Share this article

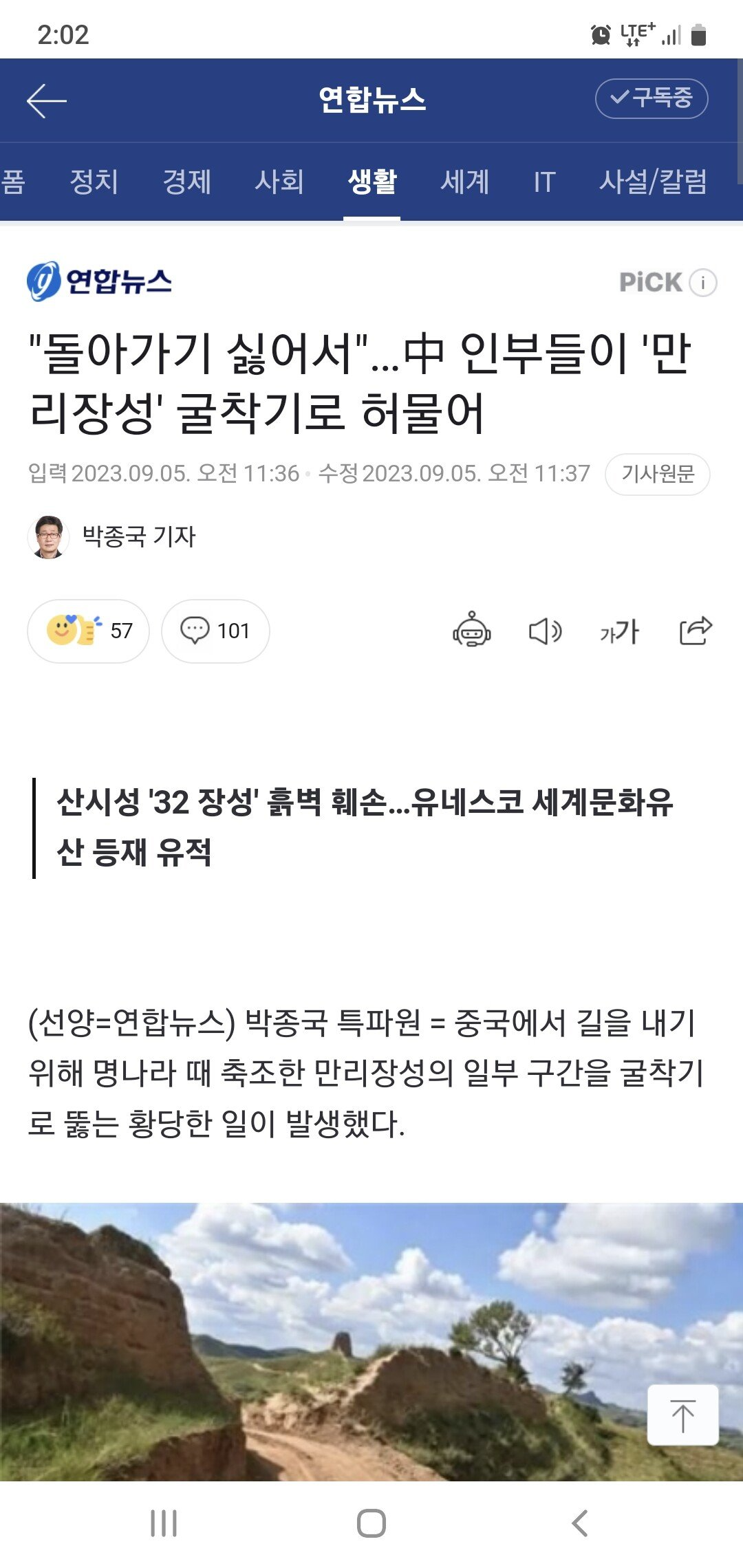click(x=695, y=630)
